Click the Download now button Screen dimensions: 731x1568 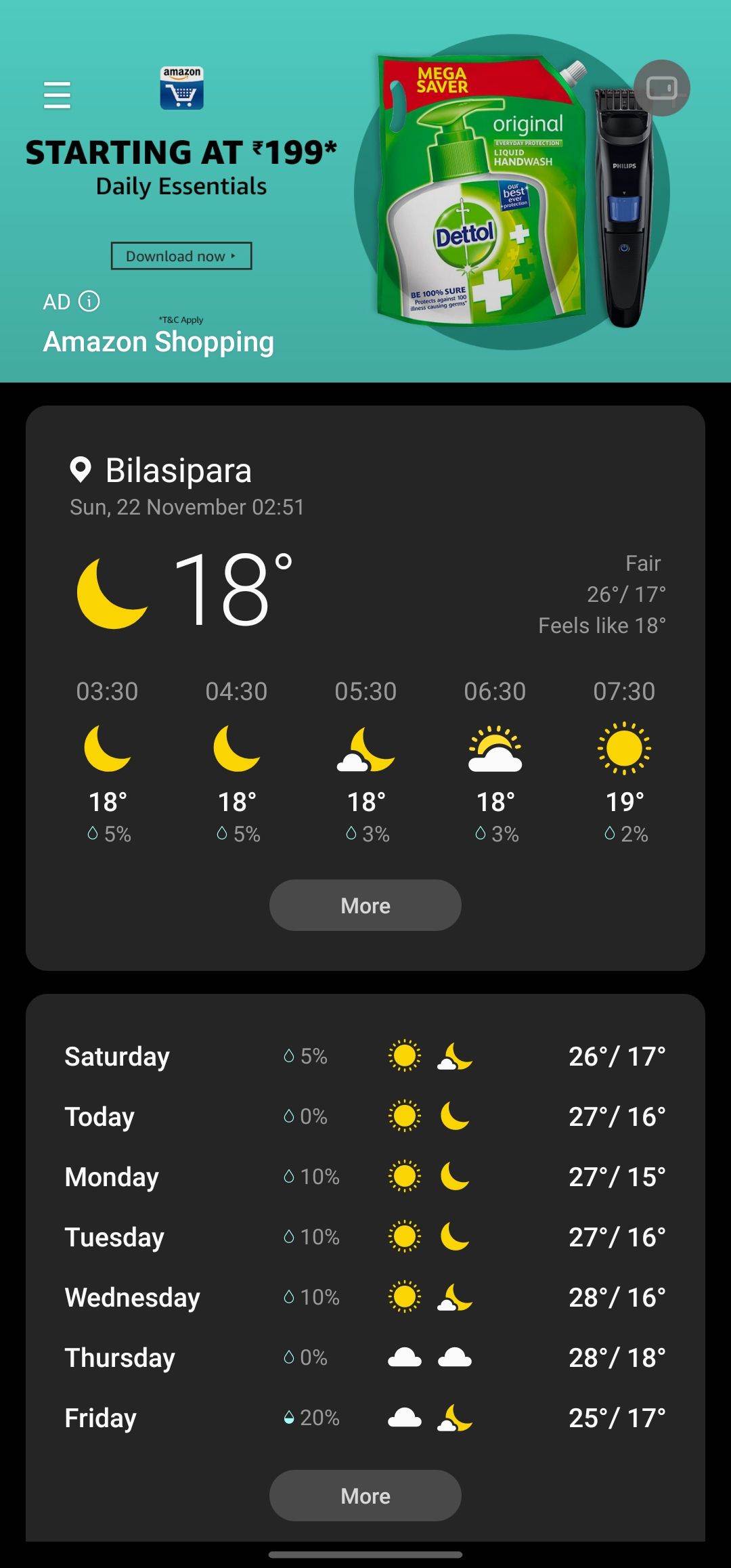point(181,256)
